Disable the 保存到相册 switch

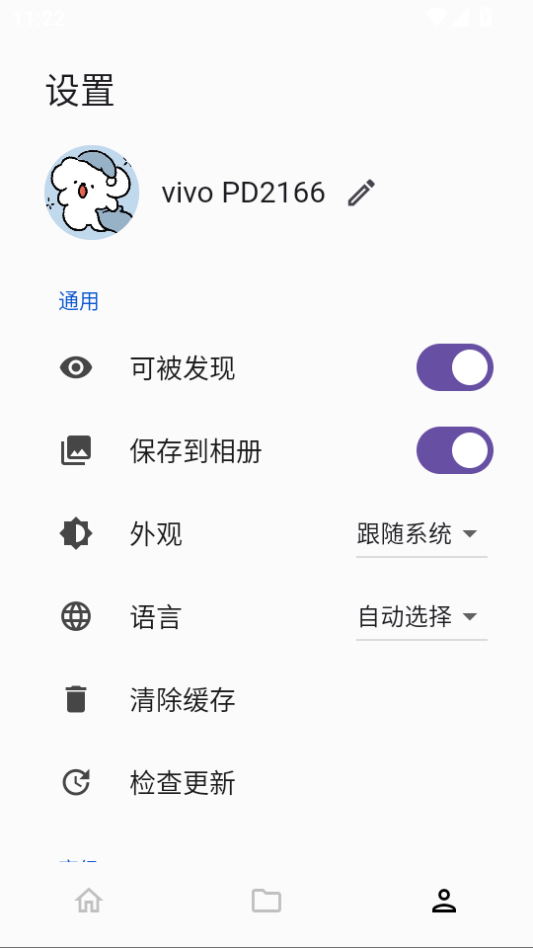pos(454,450)
